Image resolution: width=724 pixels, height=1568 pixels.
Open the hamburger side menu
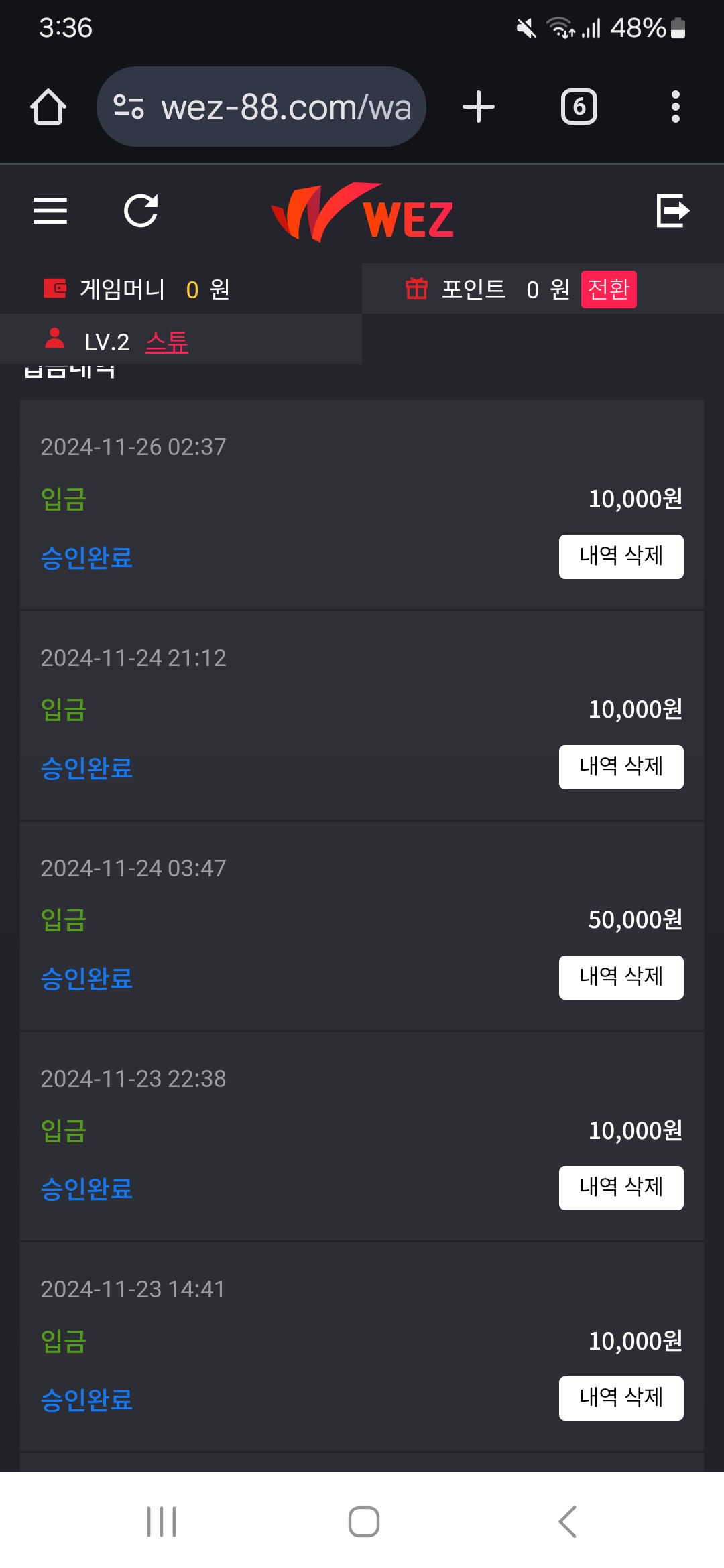[50, 211]
